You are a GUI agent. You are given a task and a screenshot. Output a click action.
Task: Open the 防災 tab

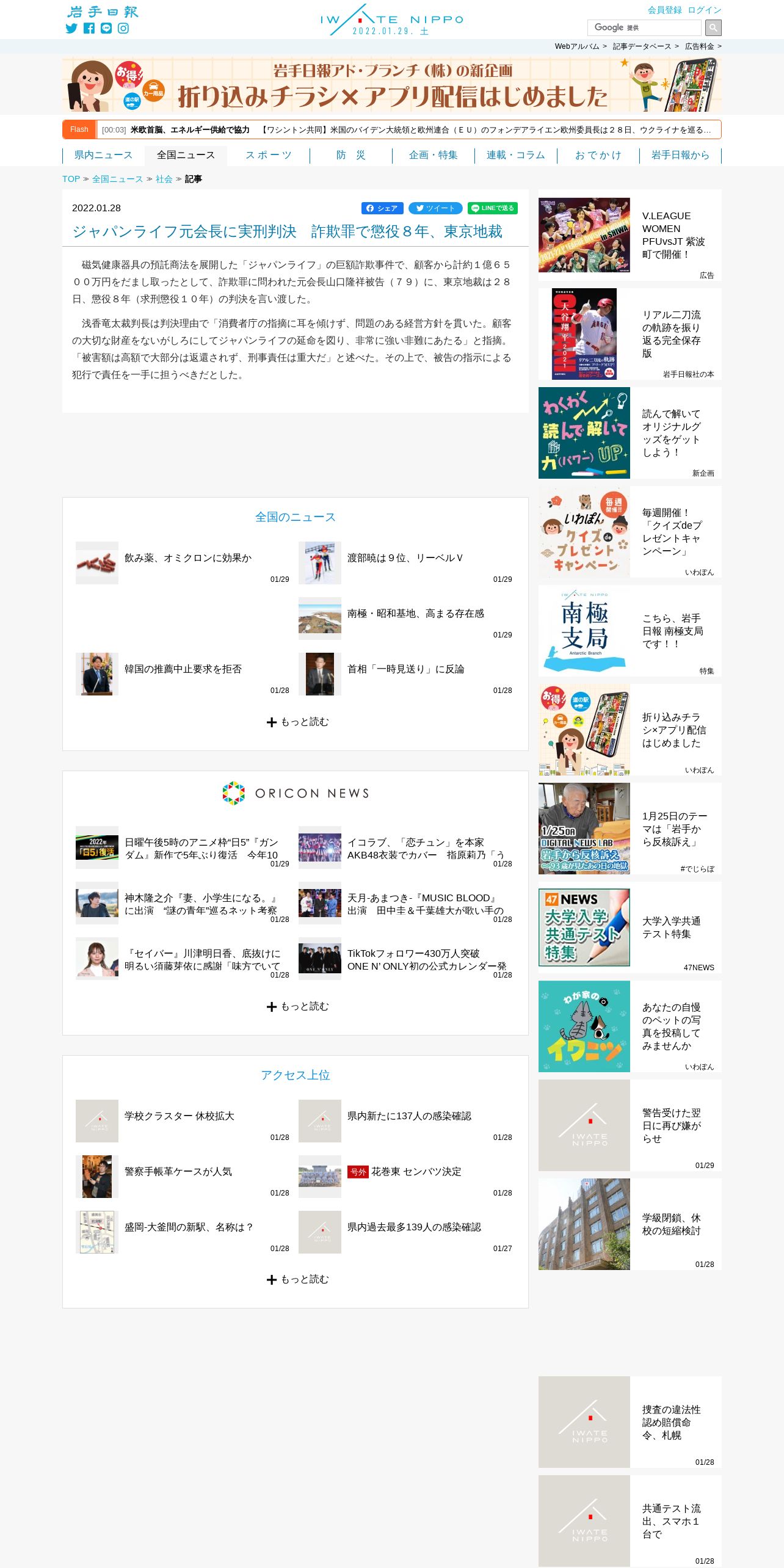(x=351, y=155)
